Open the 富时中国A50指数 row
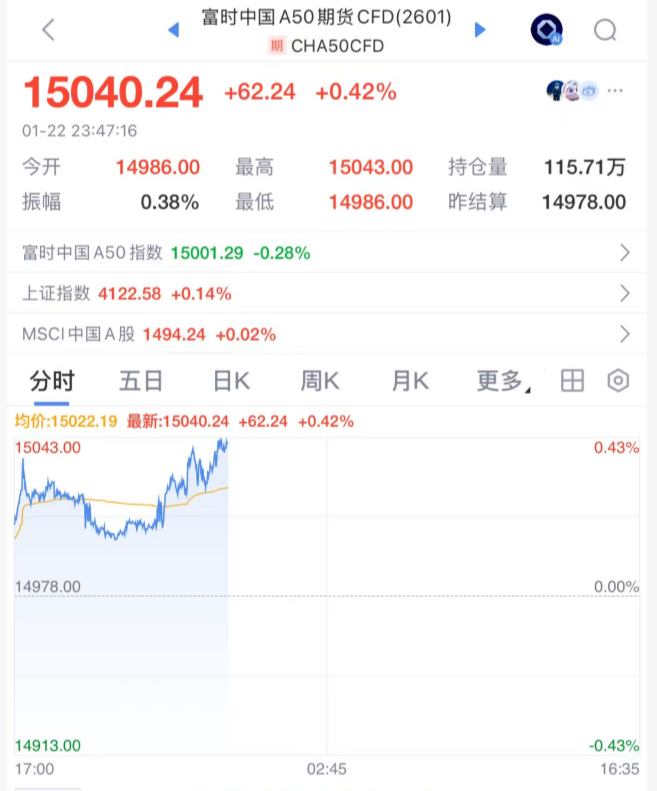The width and height of the screenshot is (657, 791). pos(328,253)
